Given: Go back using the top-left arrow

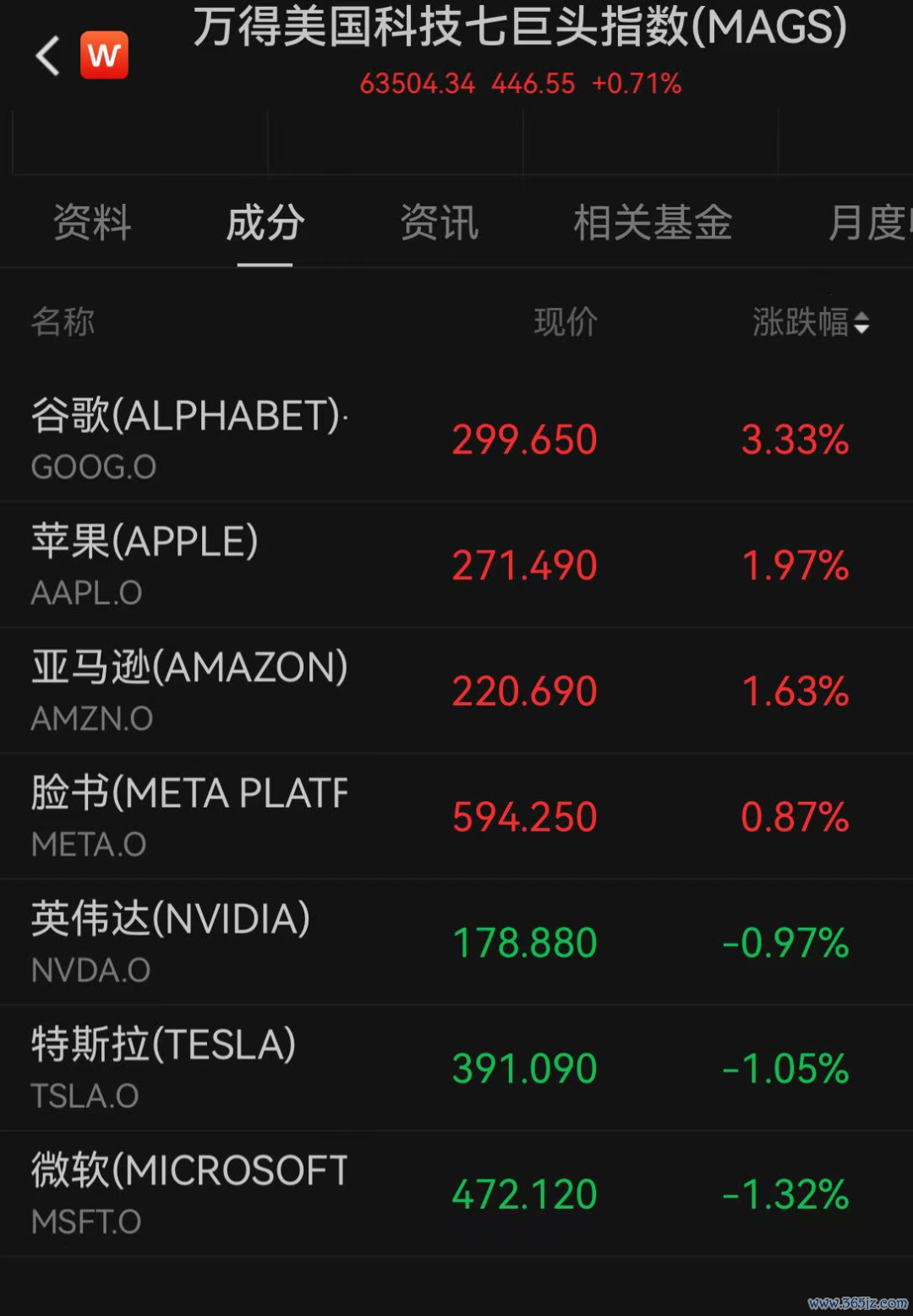Looking at the screenshot, I should (48, 56).
